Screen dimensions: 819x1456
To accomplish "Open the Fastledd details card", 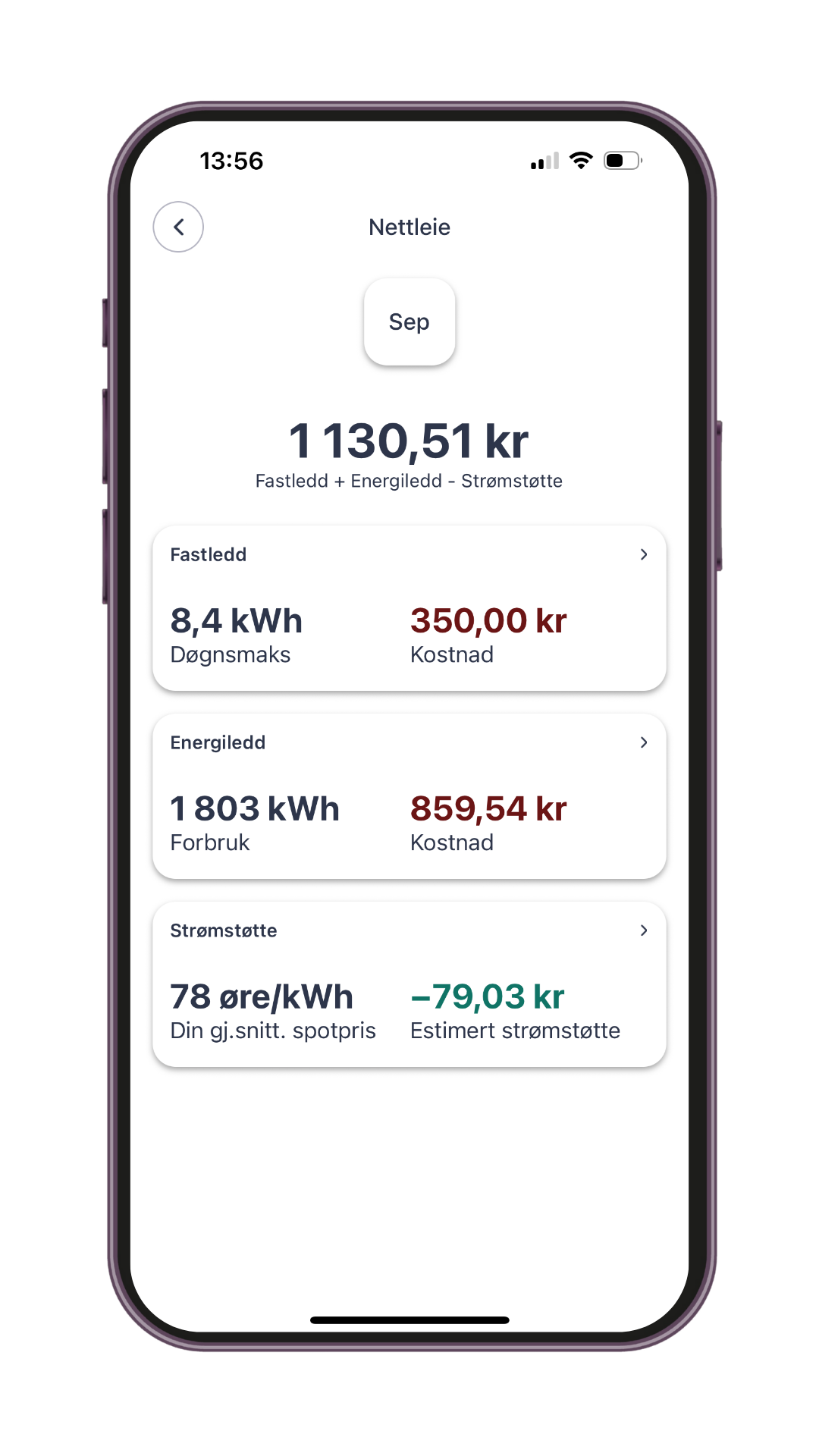I will (x=409, y=608).
